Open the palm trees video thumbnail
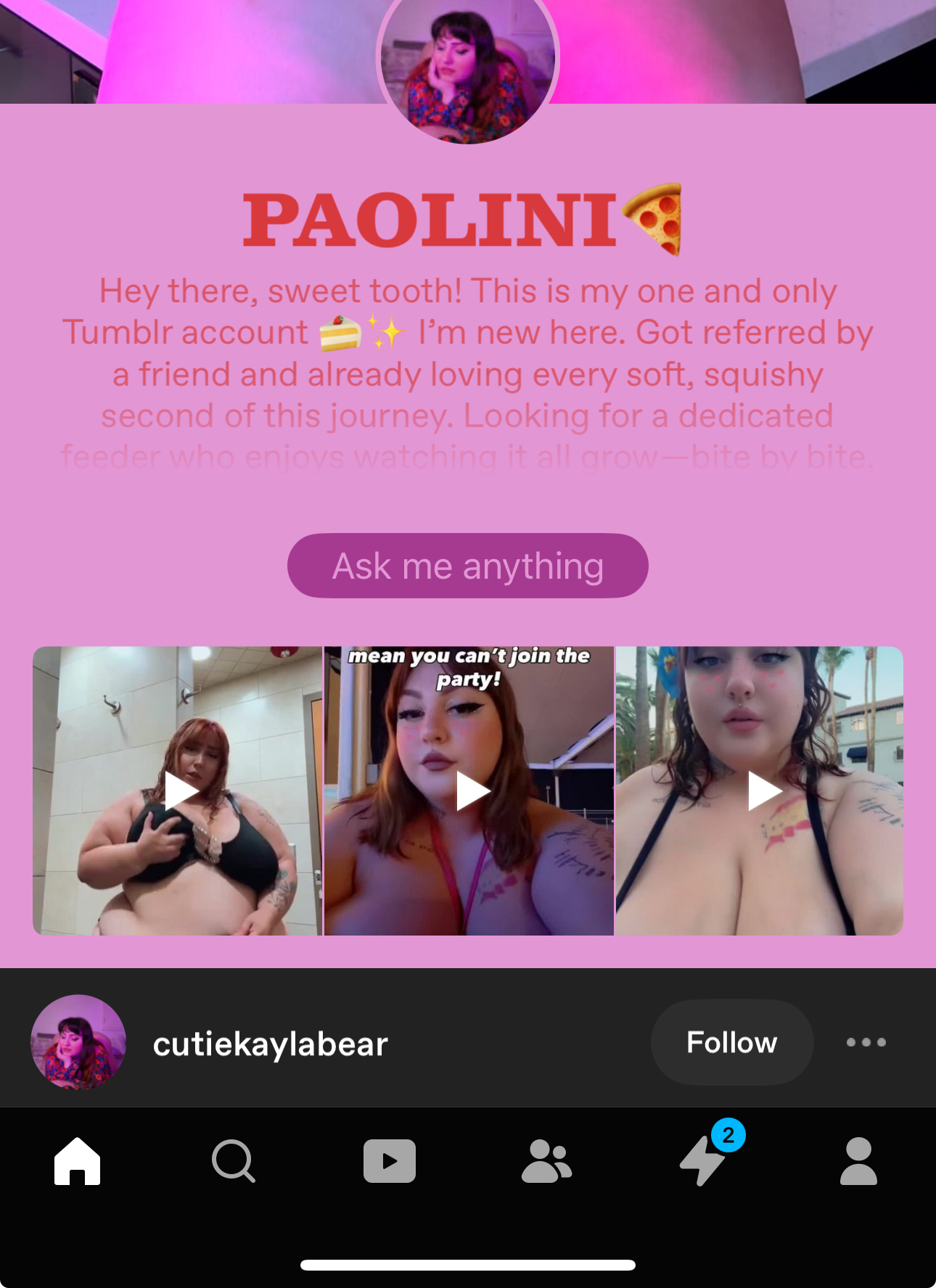This screenshot has width=936, height=1288. tap(760, 790)
